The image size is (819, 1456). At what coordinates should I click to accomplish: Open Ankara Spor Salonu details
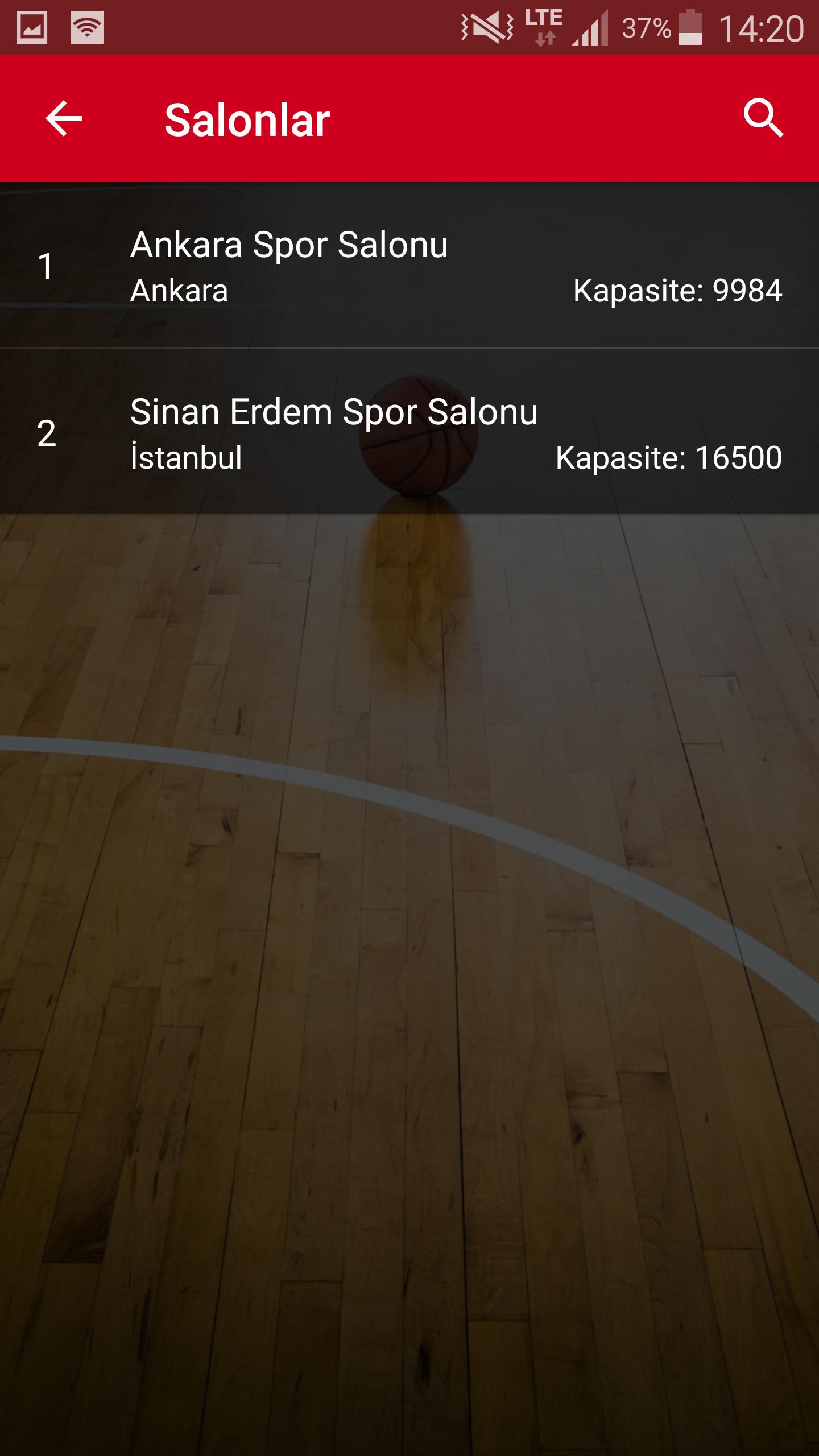pos(409,266)
